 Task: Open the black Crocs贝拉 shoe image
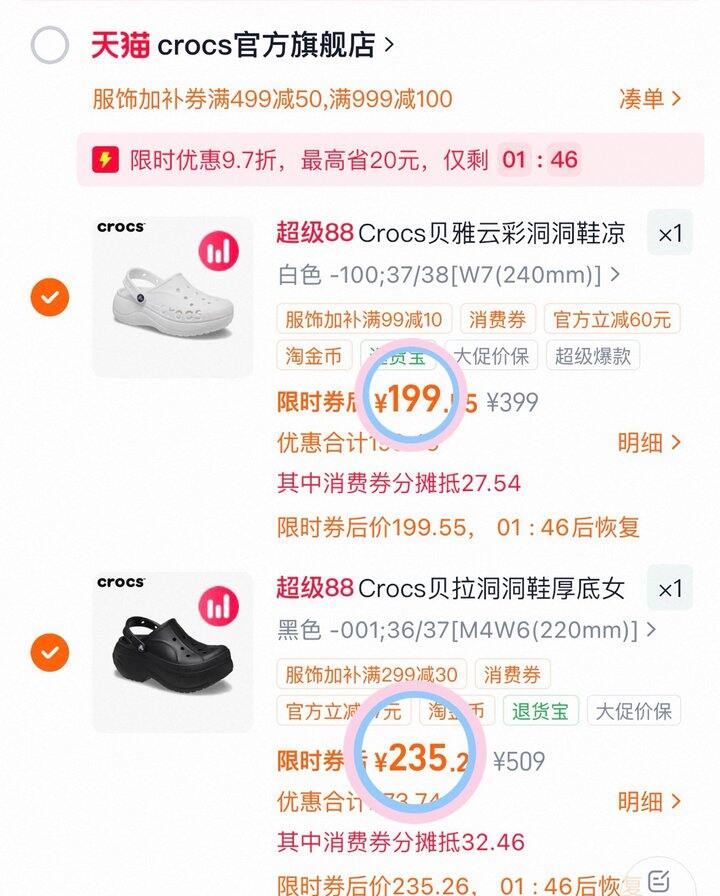[x=173, y=652]
